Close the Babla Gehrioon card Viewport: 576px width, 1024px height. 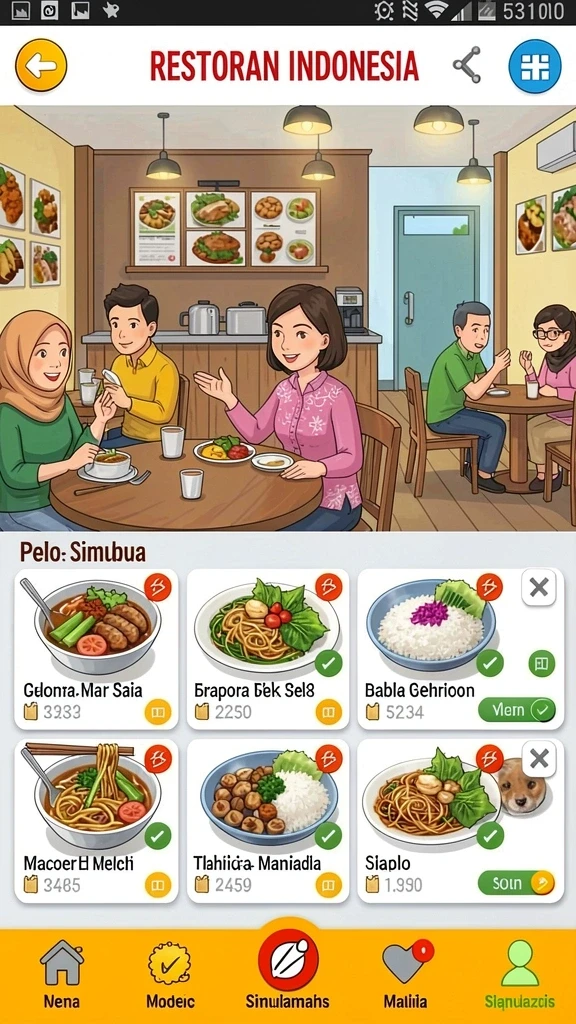click(539, 587)
